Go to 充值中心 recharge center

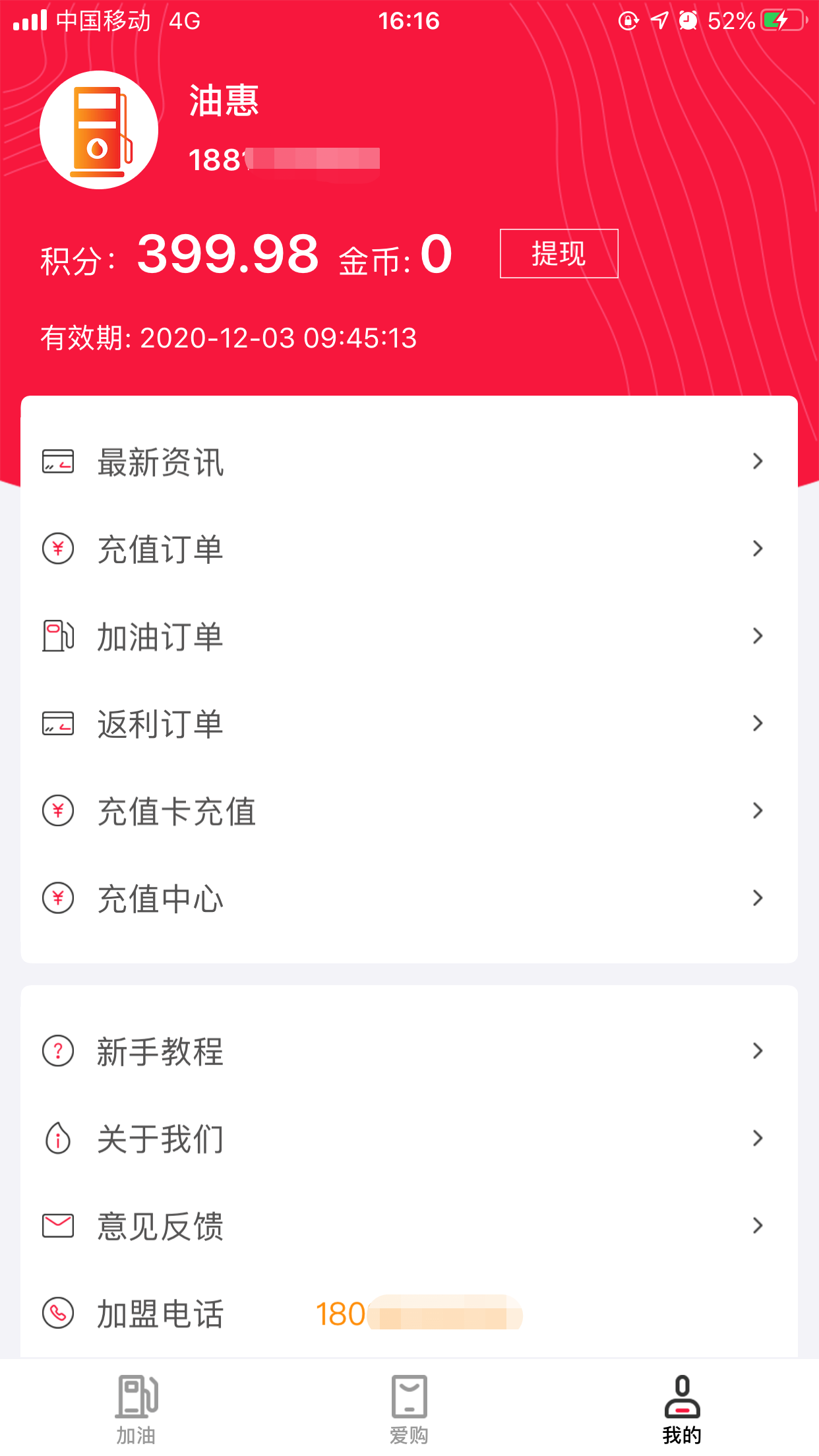pyautogui.click(x=409, y=898)
